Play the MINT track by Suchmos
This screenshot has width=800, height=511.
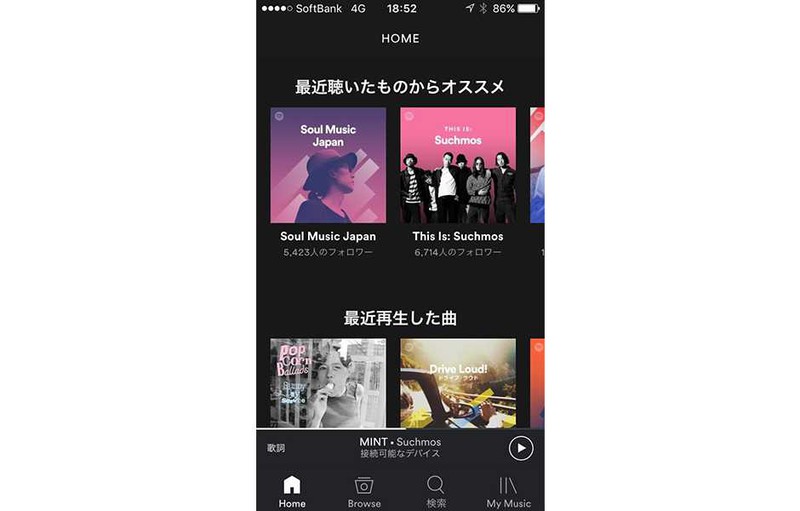[x=520, y=448]
